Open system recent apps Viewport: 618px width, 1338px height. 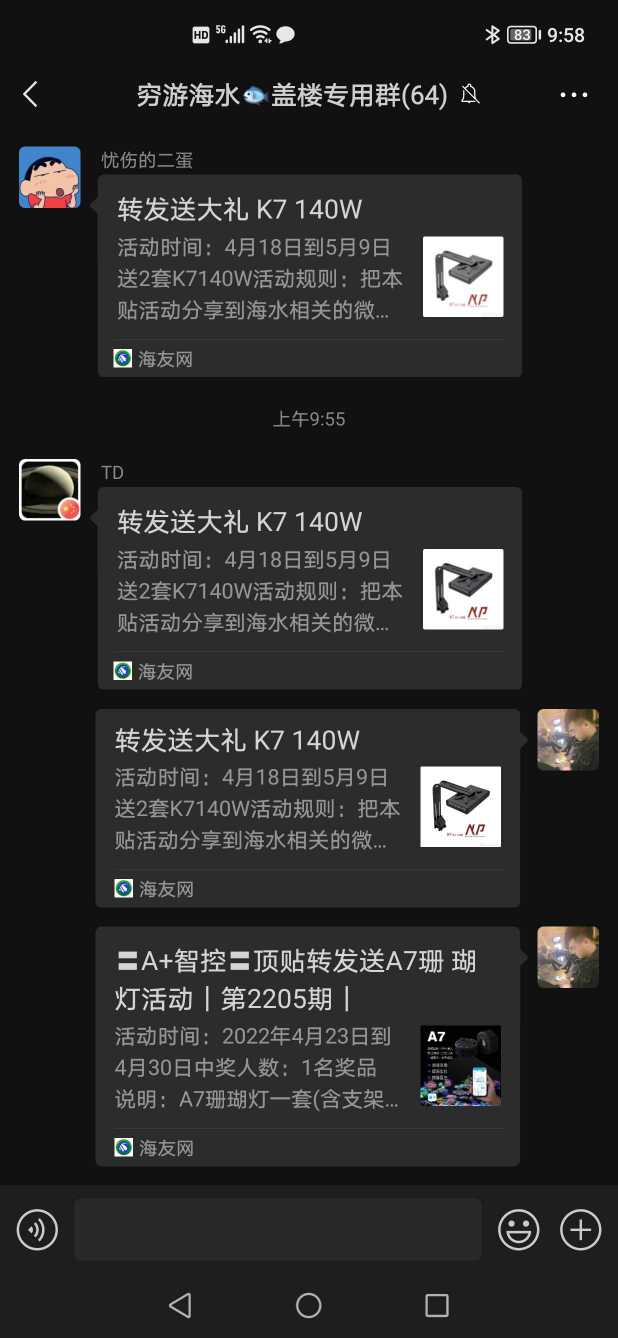click(x=436, y=1305)
